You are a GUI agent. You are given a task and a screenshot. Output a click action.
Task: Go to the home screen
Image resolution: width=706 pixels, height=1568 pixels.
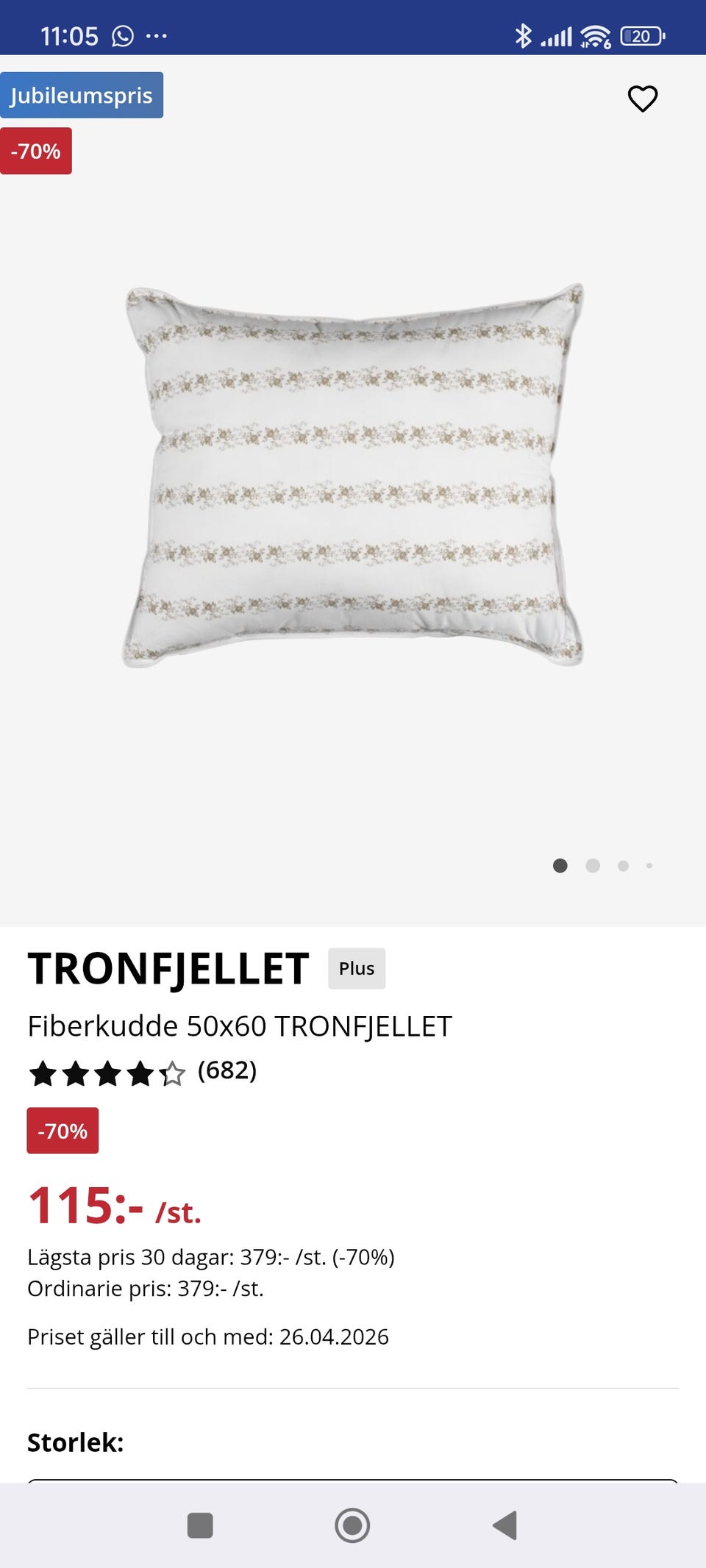coord(352,1525)
